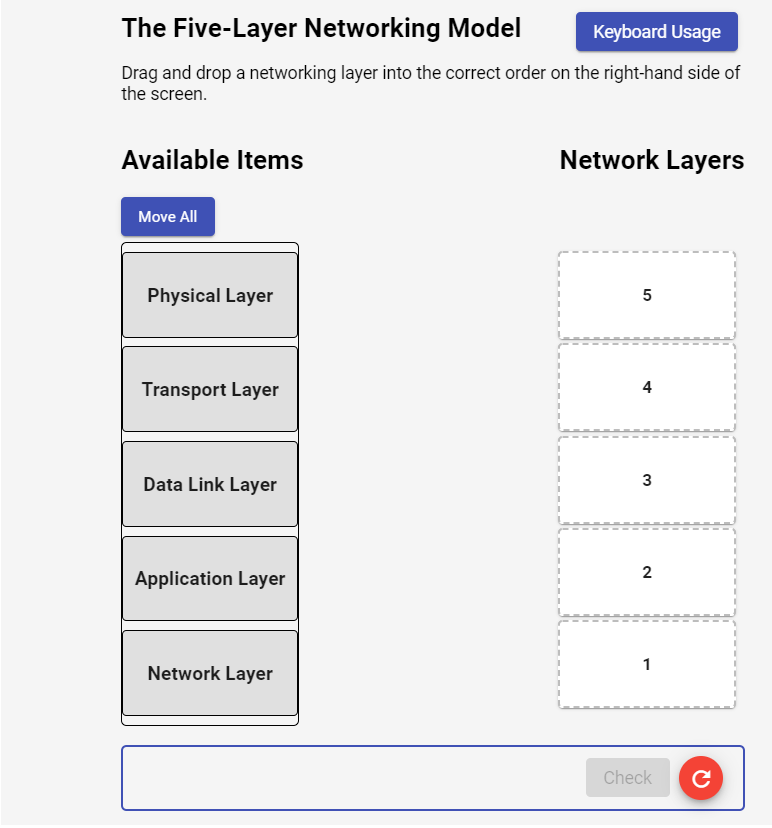Select the Data Link Layer item

tap(210, 484)
